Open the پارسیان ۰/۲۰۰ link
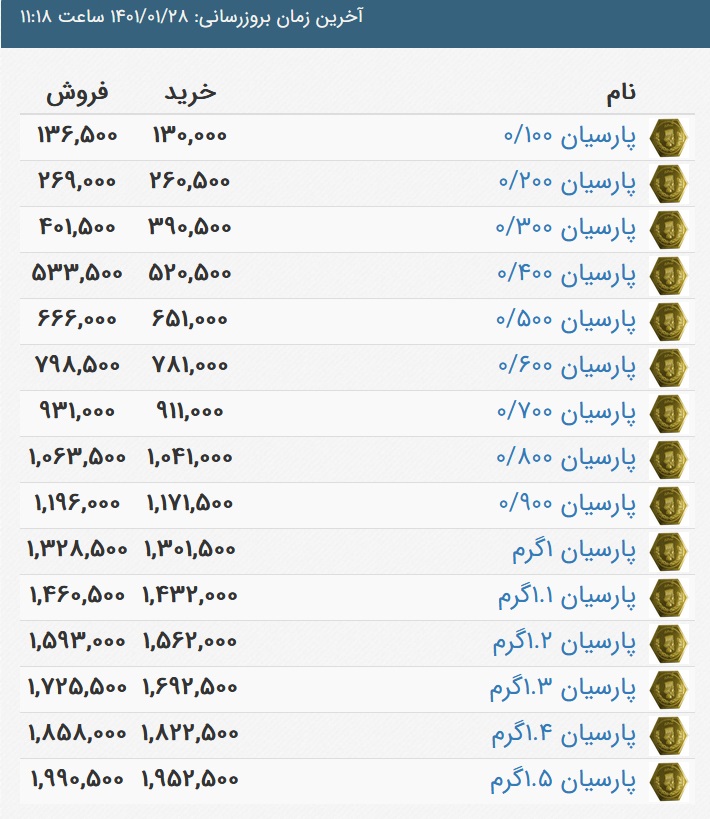710x819 pixels. tap(568, 183)
